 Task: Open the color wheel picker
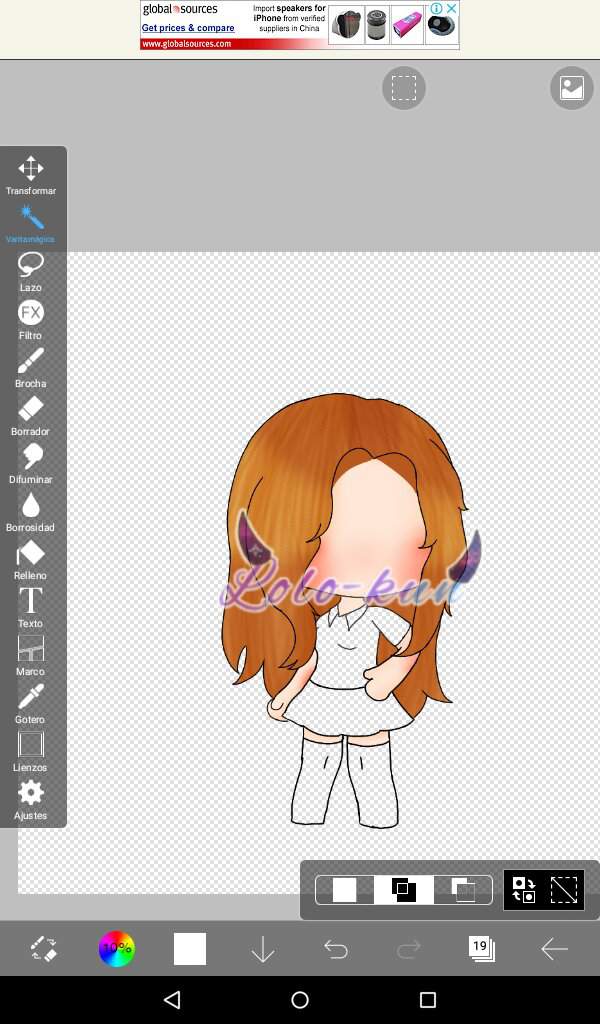click(x=116, y=948)
